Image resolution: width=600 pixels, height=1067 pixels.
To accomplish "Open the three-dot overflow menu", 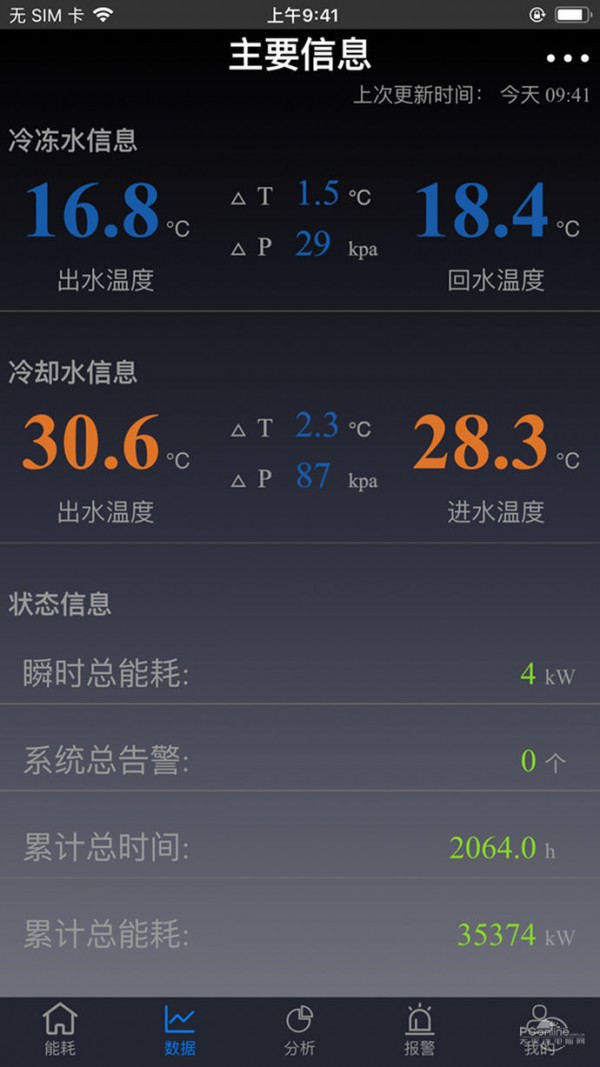I will [567, 58].
